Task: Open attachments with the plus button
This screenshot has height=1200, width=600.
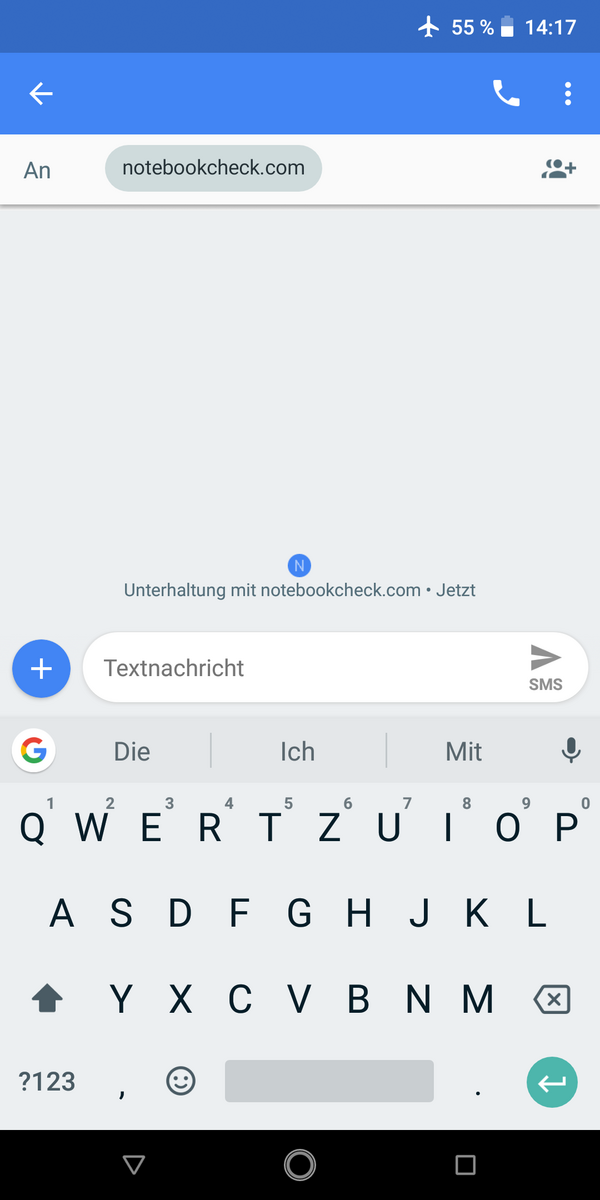Action: [x=41, y=668]
